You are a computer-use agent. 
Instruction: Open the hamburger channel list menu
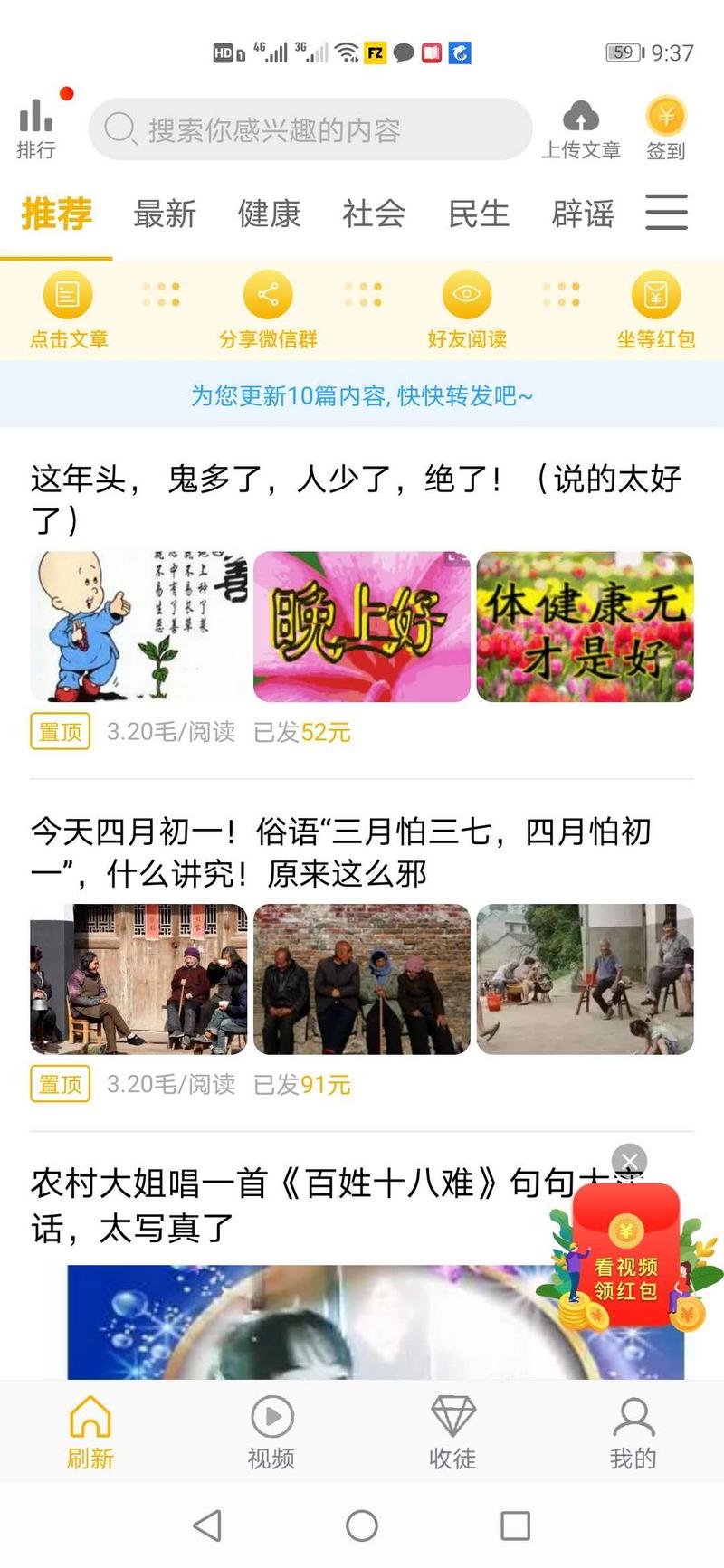667,214
